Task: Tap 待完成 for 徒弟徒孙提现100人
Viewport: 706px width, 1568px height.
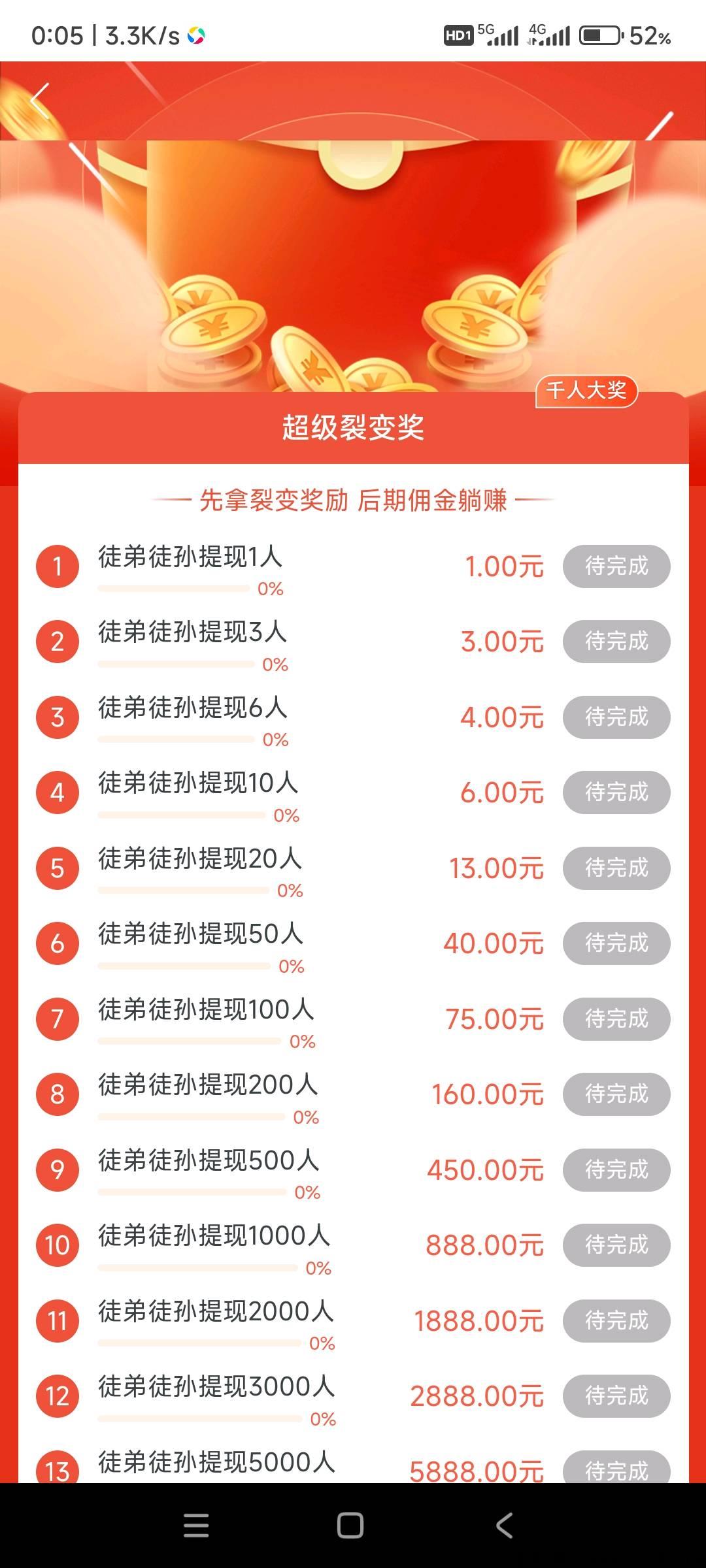Action: 616,1019
